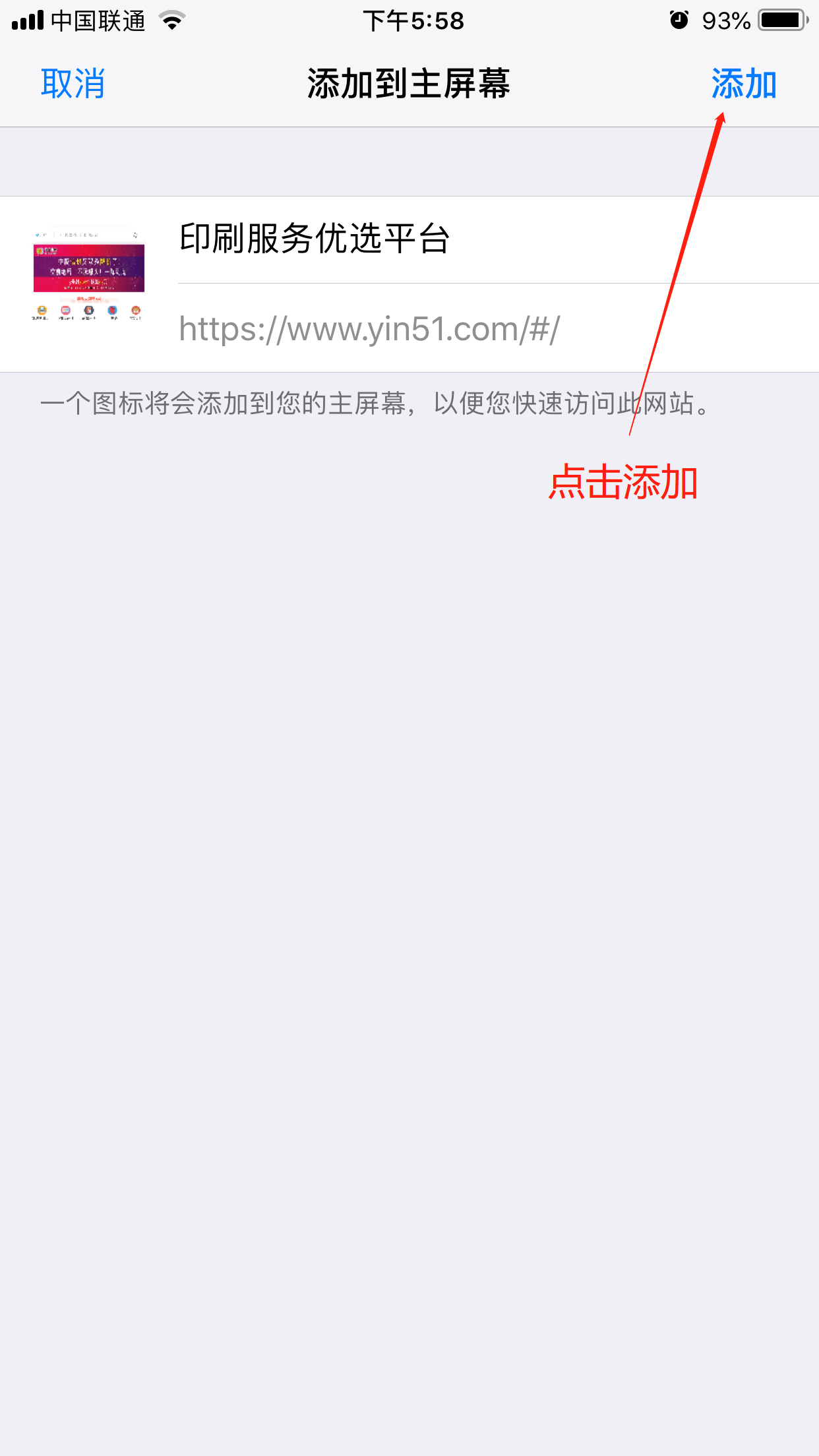Tap 取消 to cancel adding

pyautogui.click(x=73, y=84)
